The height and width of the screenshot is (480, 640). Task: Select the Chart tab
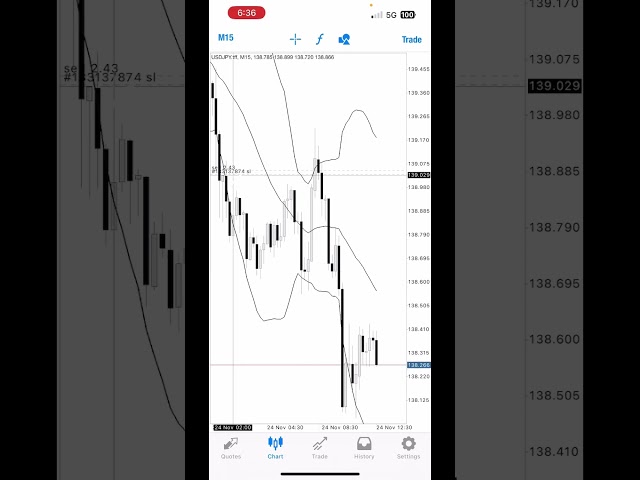[x=275, y=447]
